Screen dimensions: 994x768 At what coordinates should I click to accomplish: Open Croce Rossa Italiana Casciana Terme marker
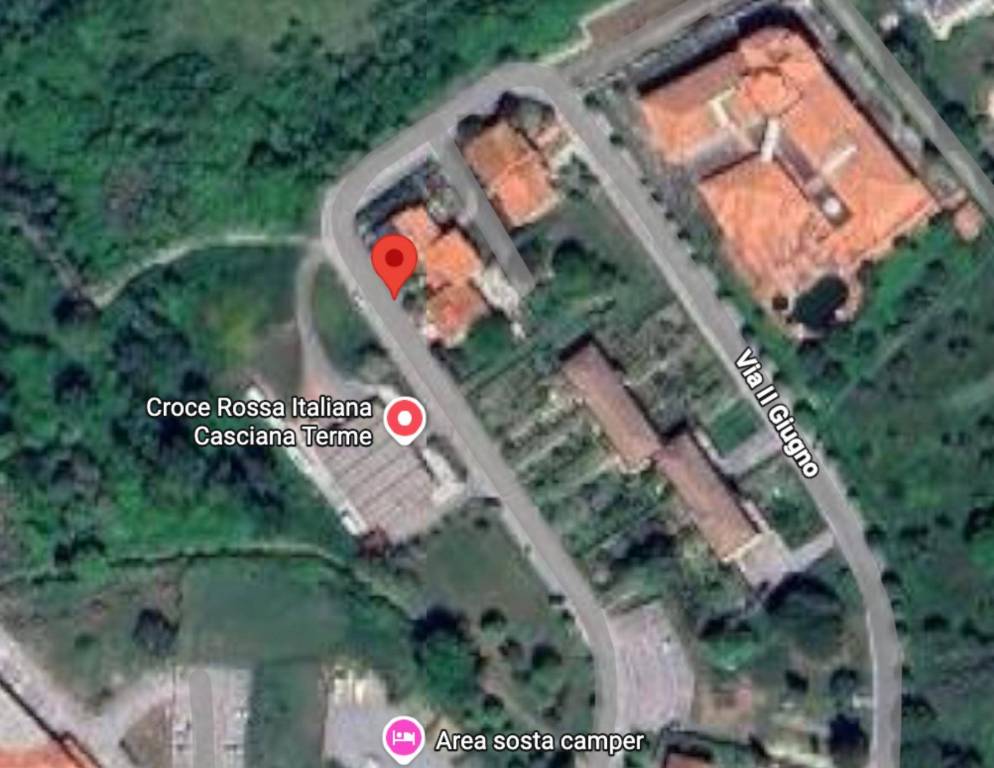tap(405, 420)
